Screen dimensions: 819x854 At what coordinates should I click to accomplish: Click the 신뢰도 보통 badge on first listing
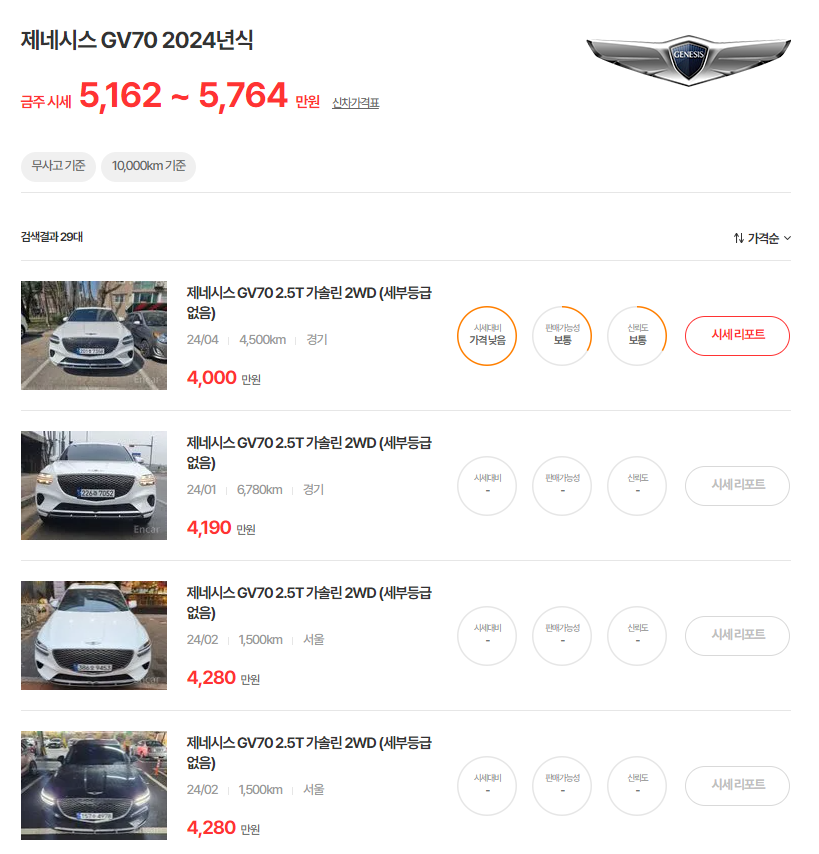637,336
